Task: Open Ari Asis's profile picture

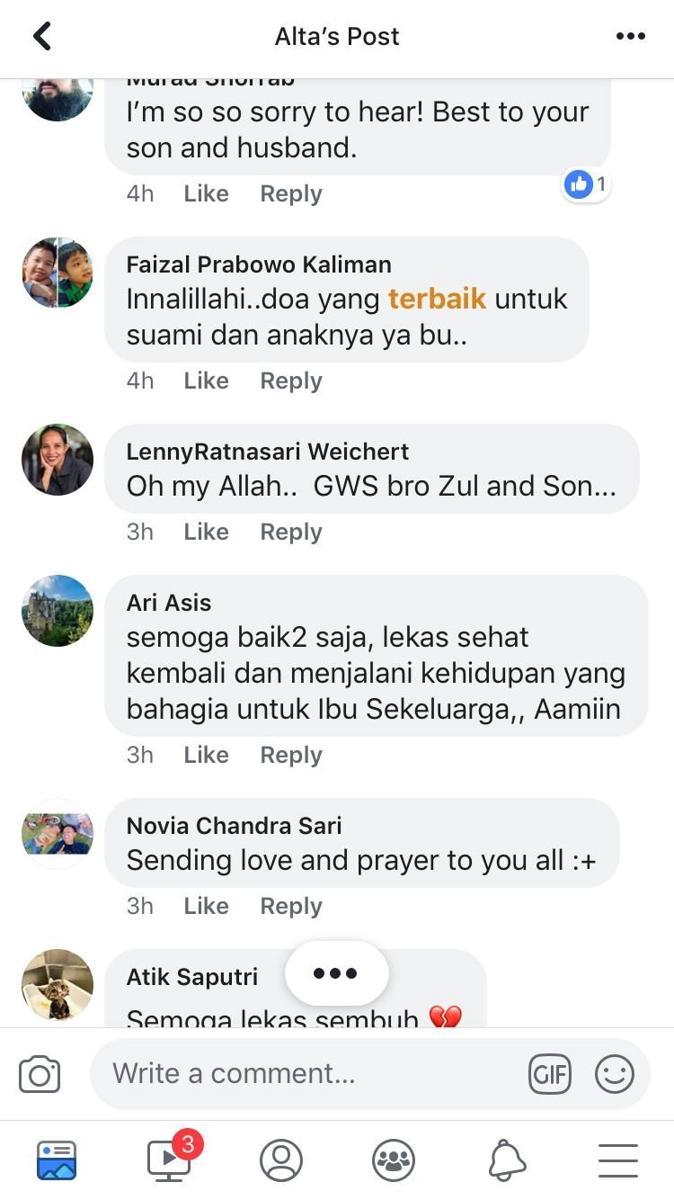Action: (57, 610)
